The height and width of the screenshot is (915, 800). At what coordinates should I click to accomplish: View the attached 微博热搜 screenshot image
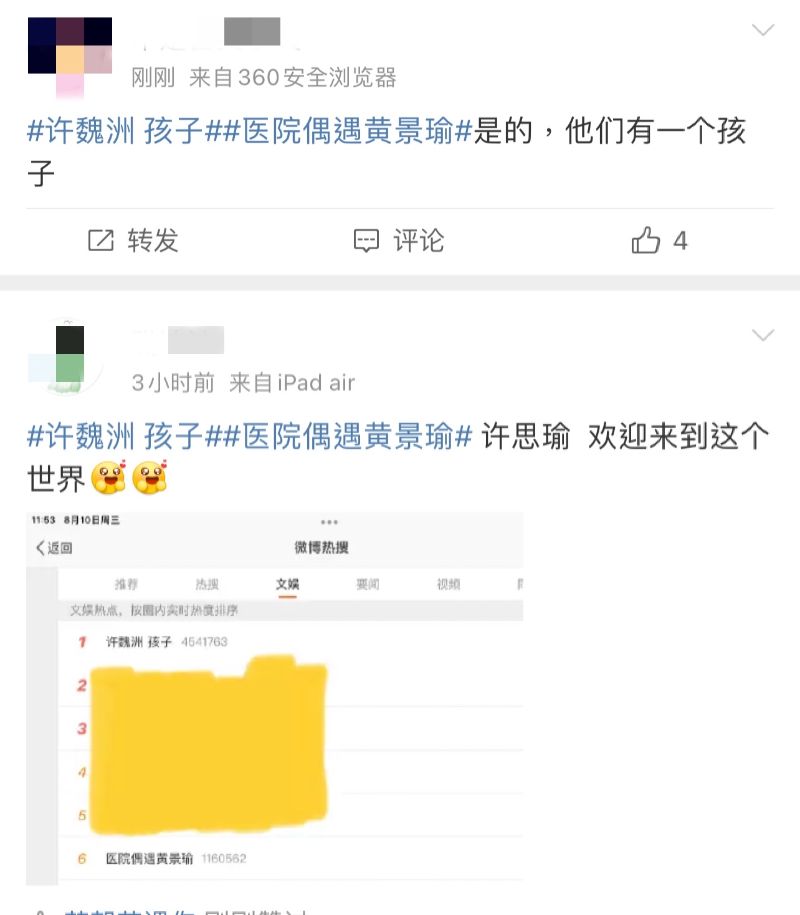[x=274, y=698]
